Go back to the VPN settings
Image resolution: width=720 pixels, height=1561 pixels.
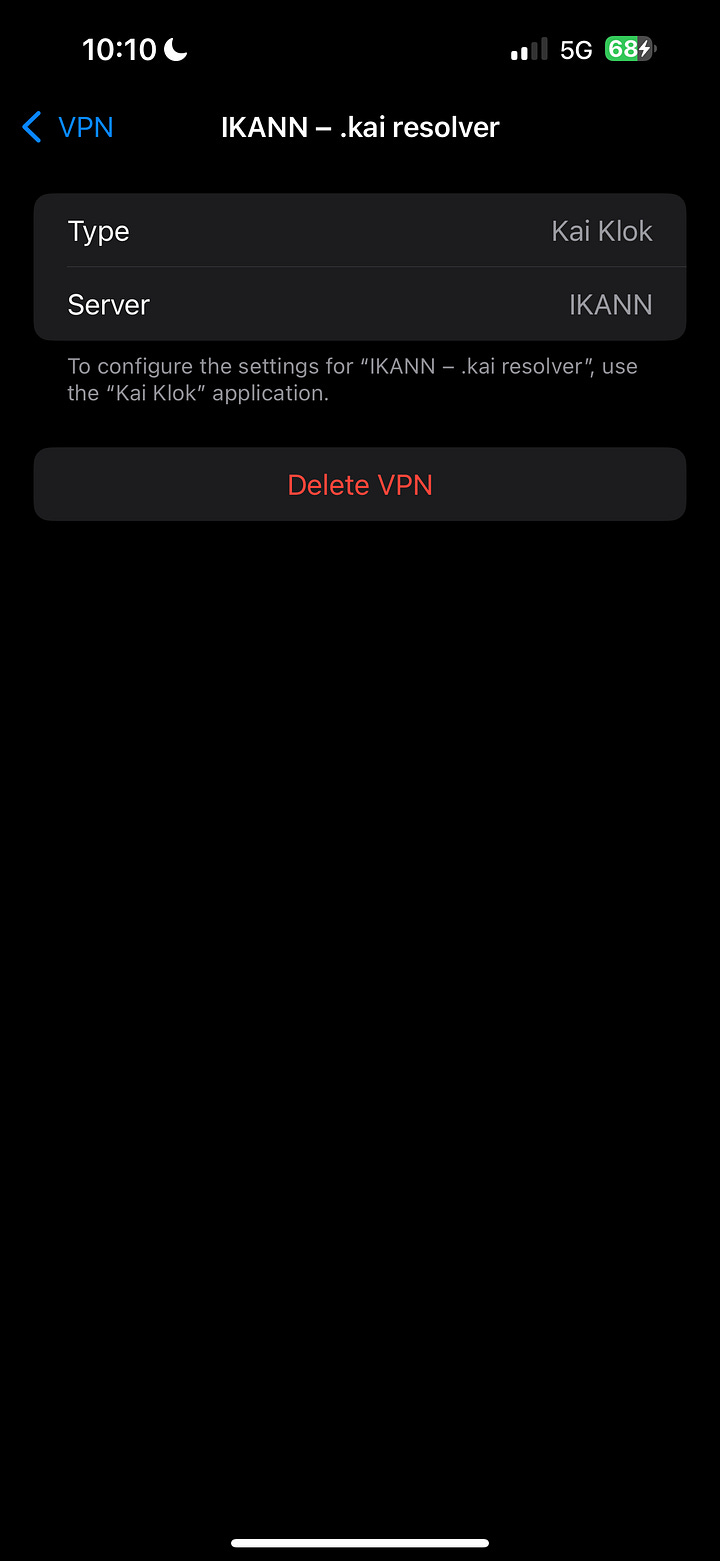click(67, 128)
